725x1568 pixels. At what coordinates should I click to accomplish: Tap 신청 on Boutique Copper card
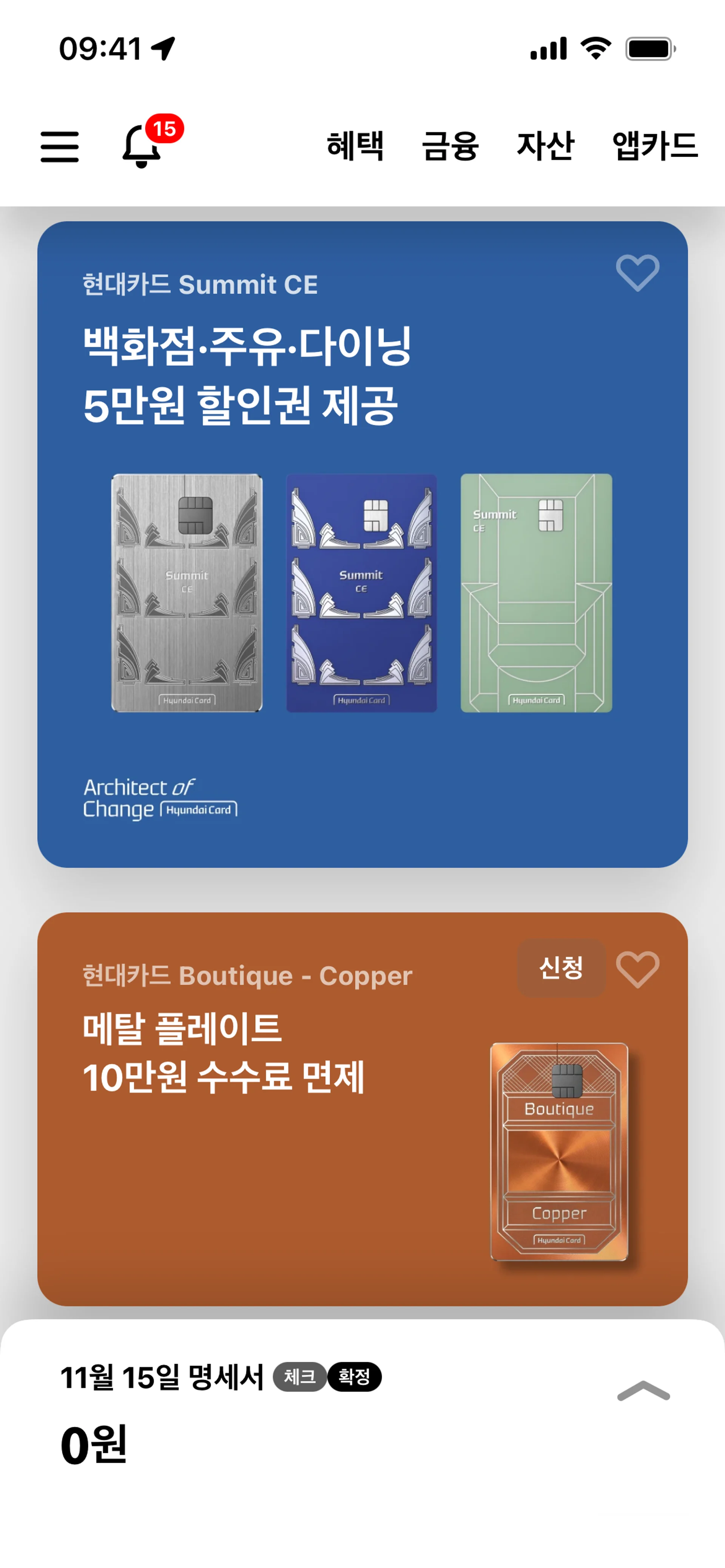point(560,968)
